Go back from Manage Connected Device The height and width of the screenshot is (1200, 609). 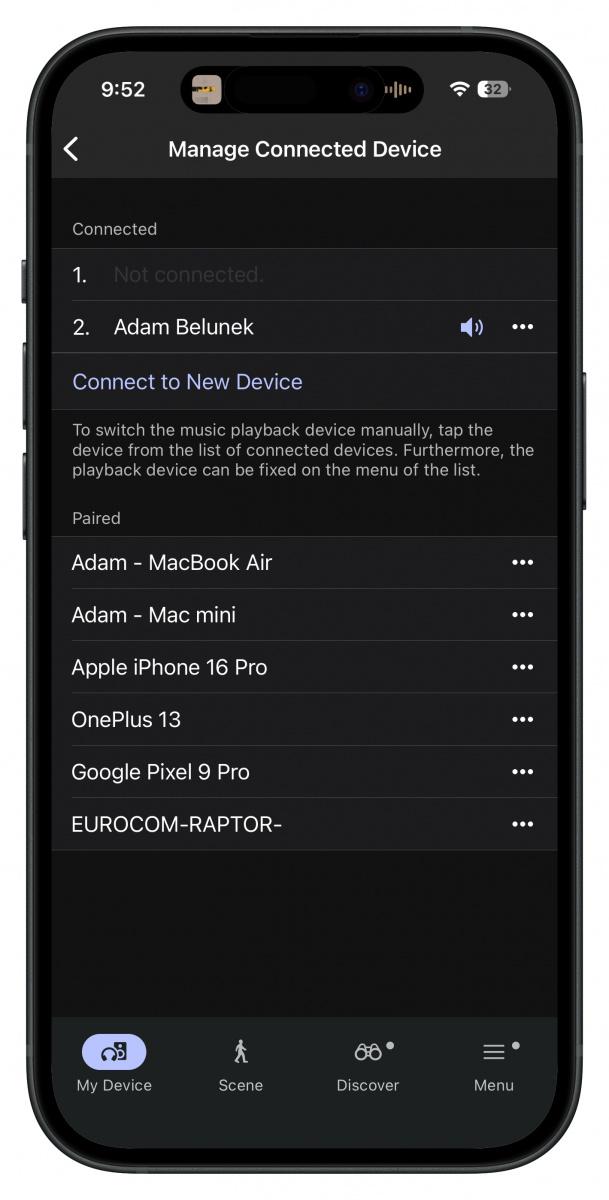tap(71, 150)
